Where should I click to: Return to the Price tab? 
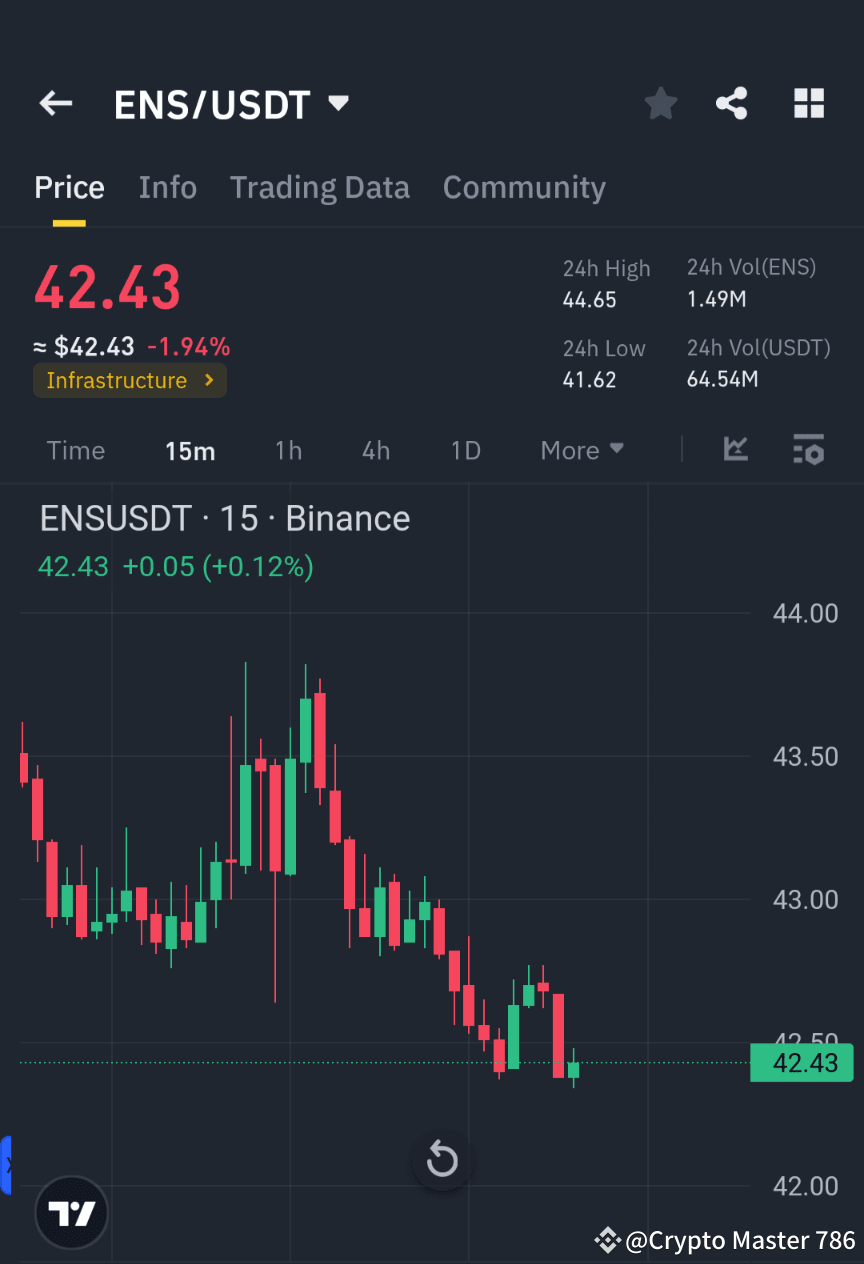coord(69,187)
